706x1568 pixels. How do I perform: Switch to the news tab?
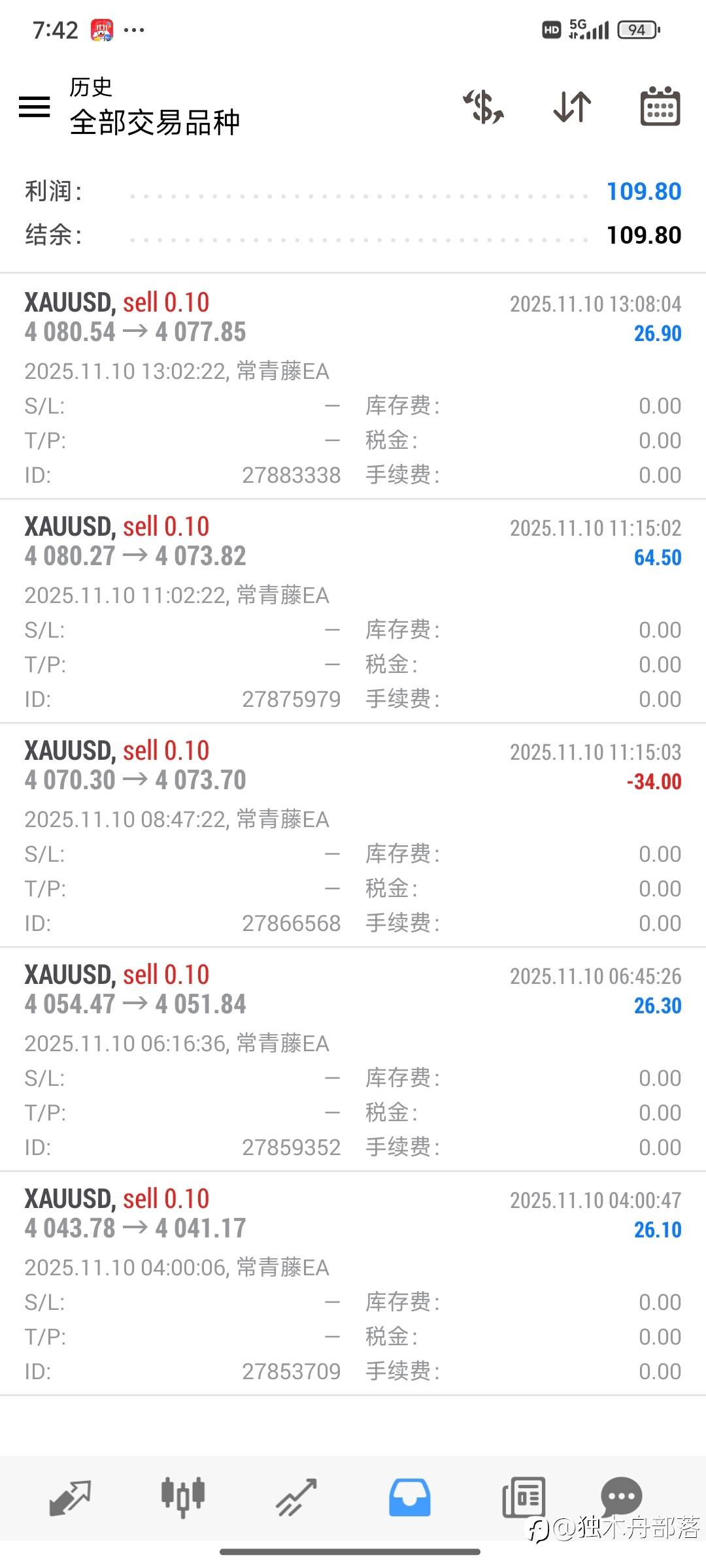(x=523, y=1497)
